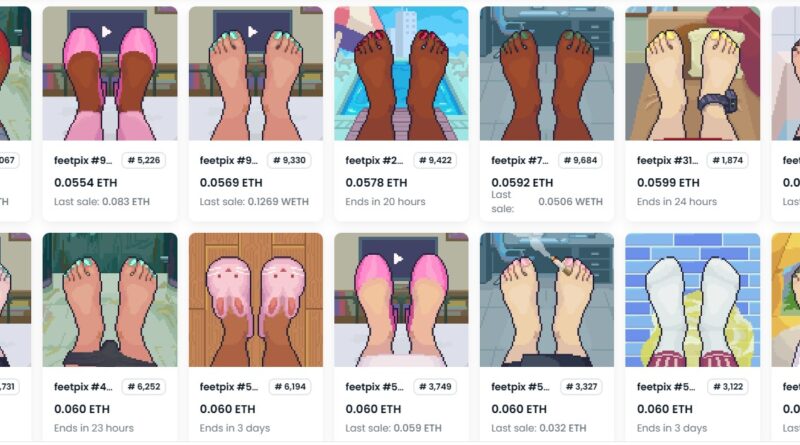This screenshot has height=445, width=800.
Task: Select feetpix card ranked #3,749
Action: [x=401, y=300]
